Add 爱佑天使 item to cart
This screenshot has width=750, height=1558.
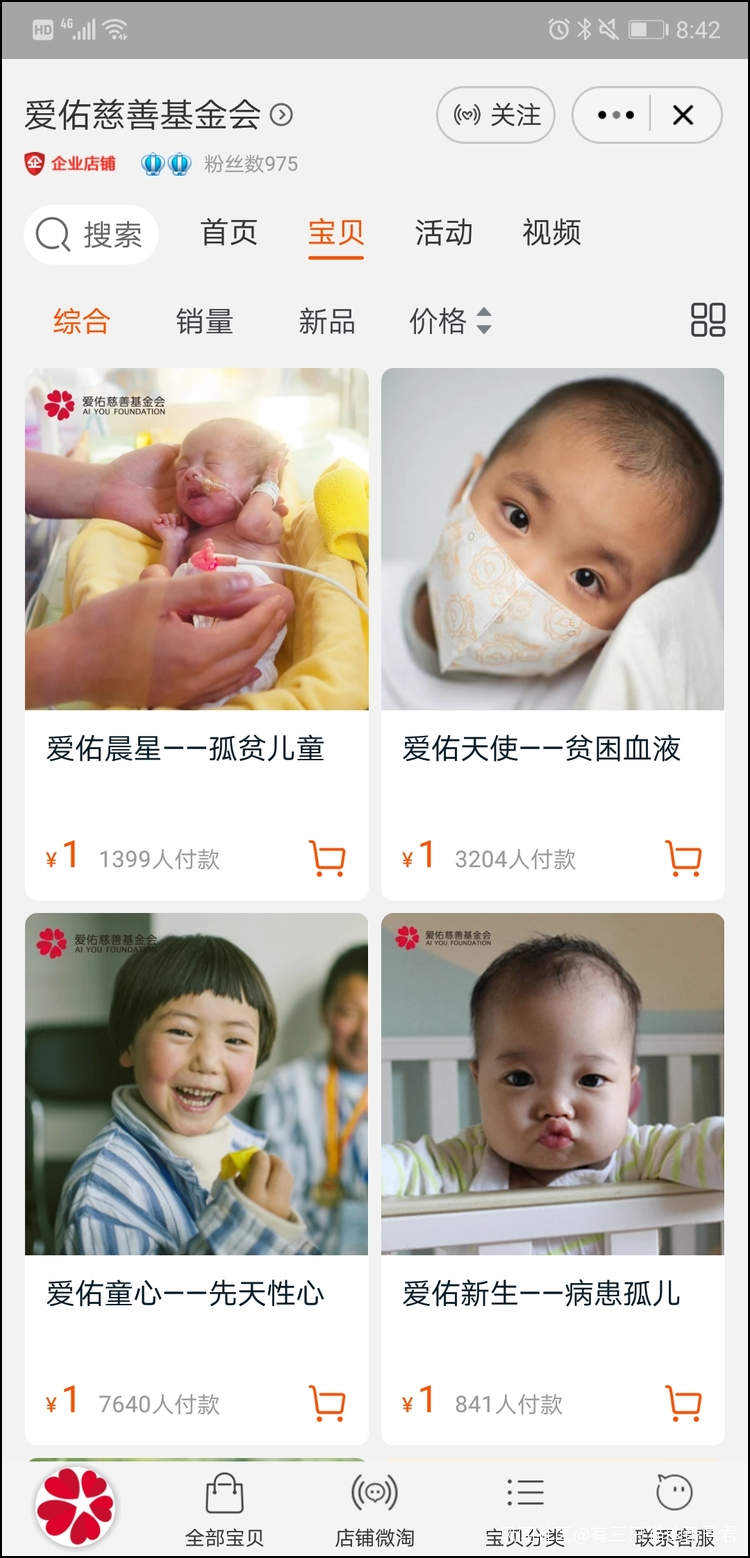coord(684,858)
